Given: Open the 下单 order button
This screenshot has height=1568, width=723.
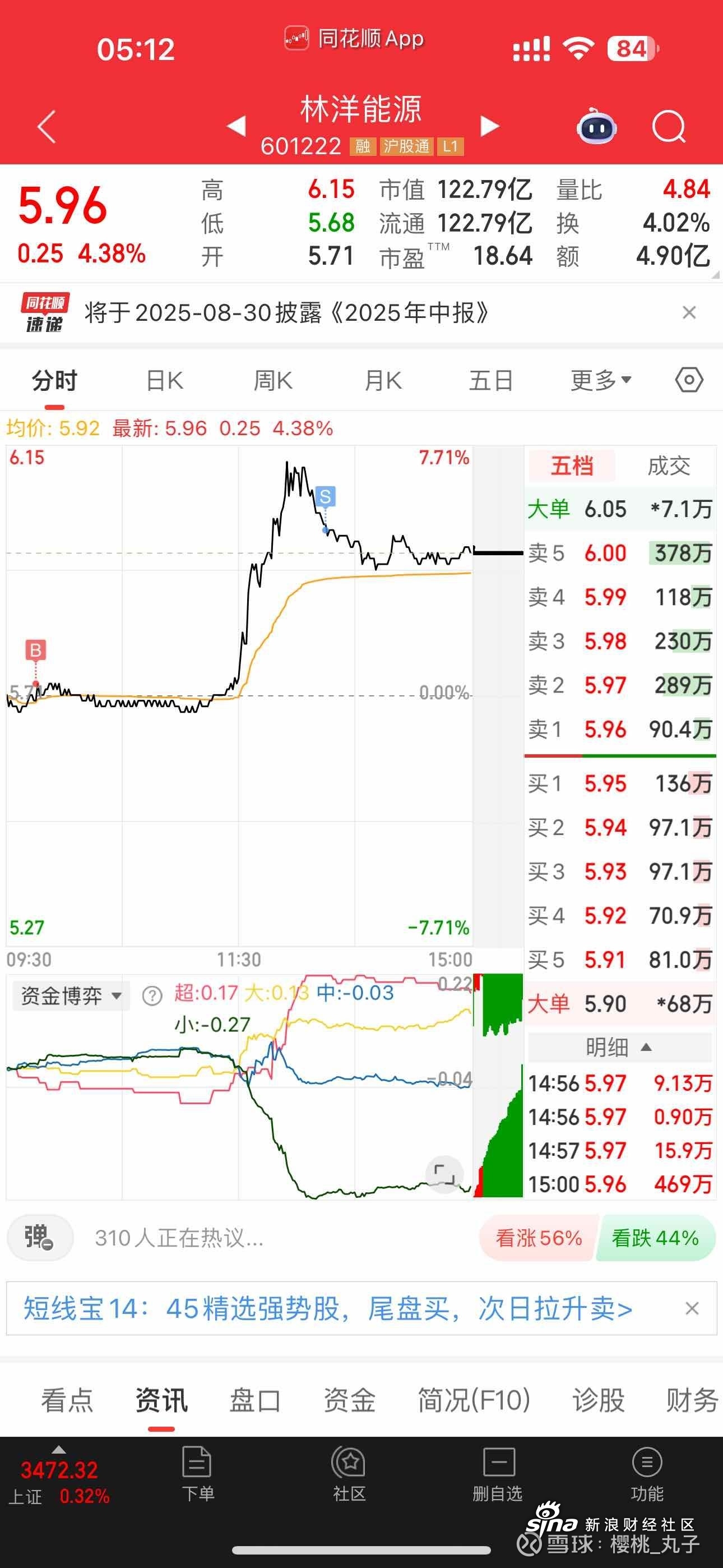Looking at the screenshot, I should 197,1474.
